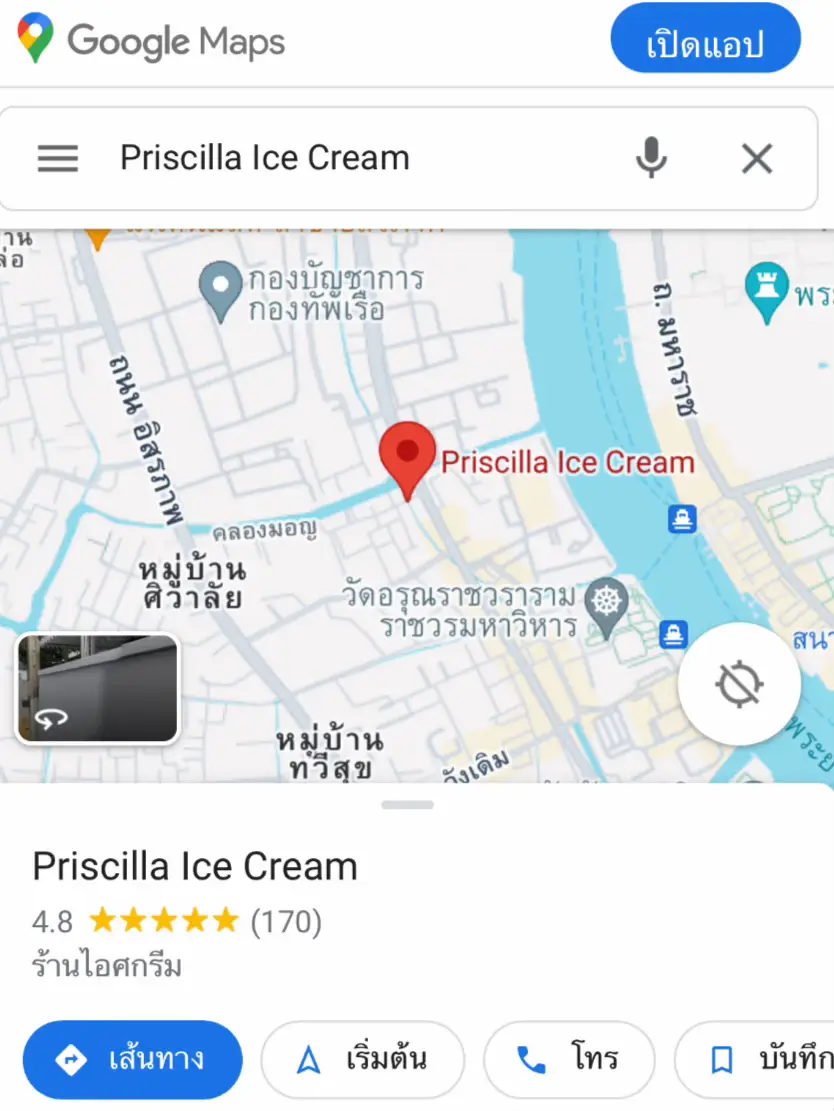Tap the my-location compass icon on map

(x=739, y=684)
